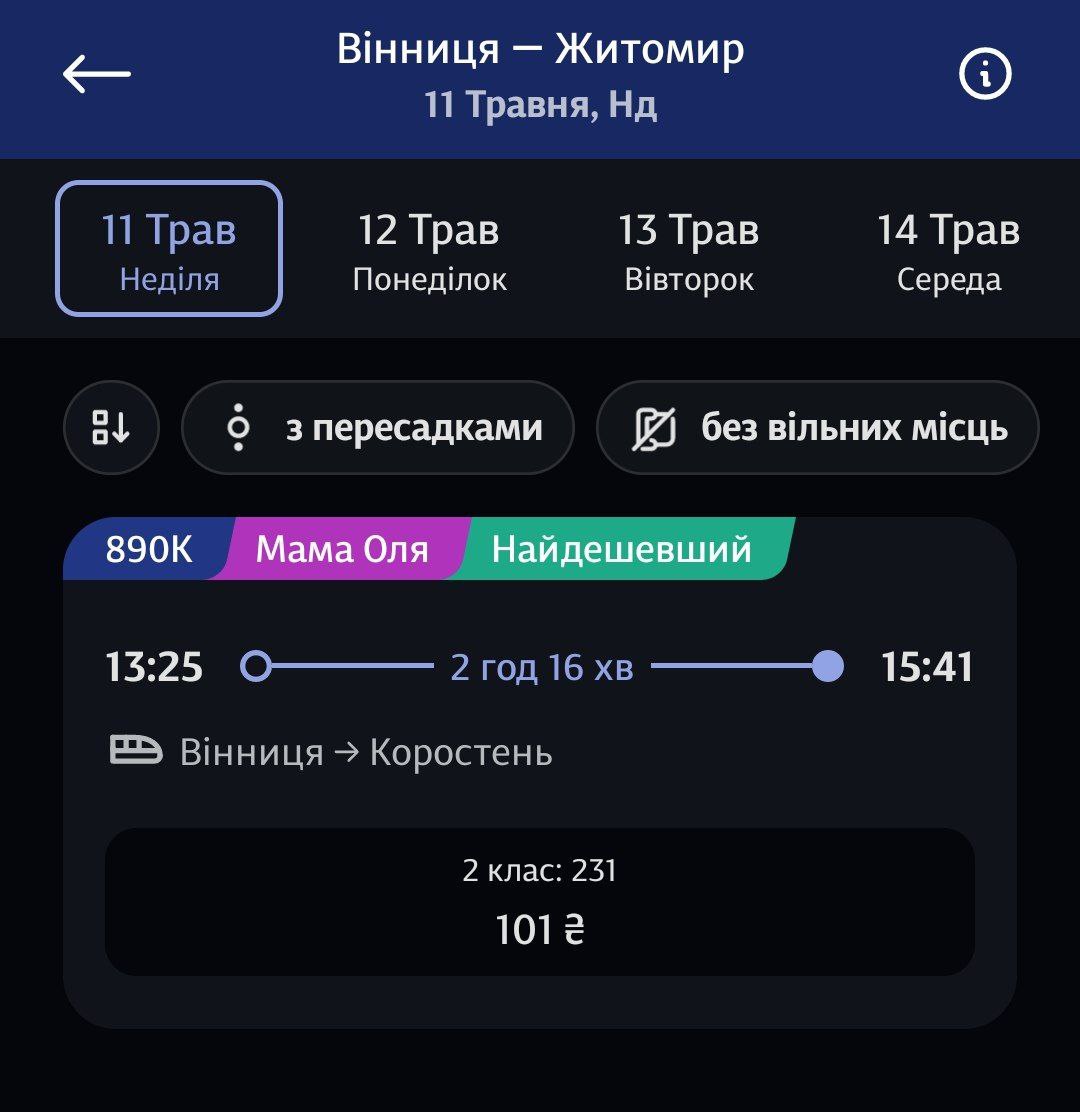Switch to 12 Трав Понеділок
The width and height of the screenshot is (1080, 1112).
[429, 249]
